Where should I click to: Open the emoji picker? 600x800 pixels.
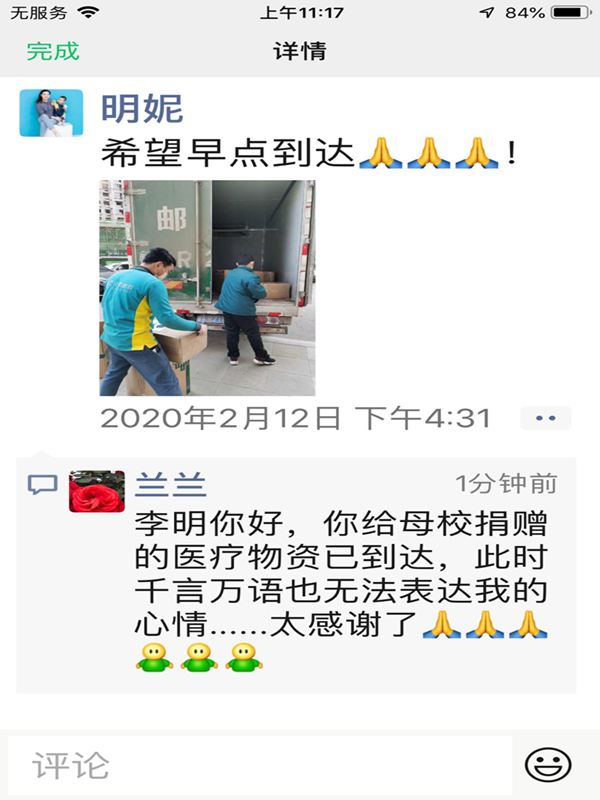click(548, 766)
